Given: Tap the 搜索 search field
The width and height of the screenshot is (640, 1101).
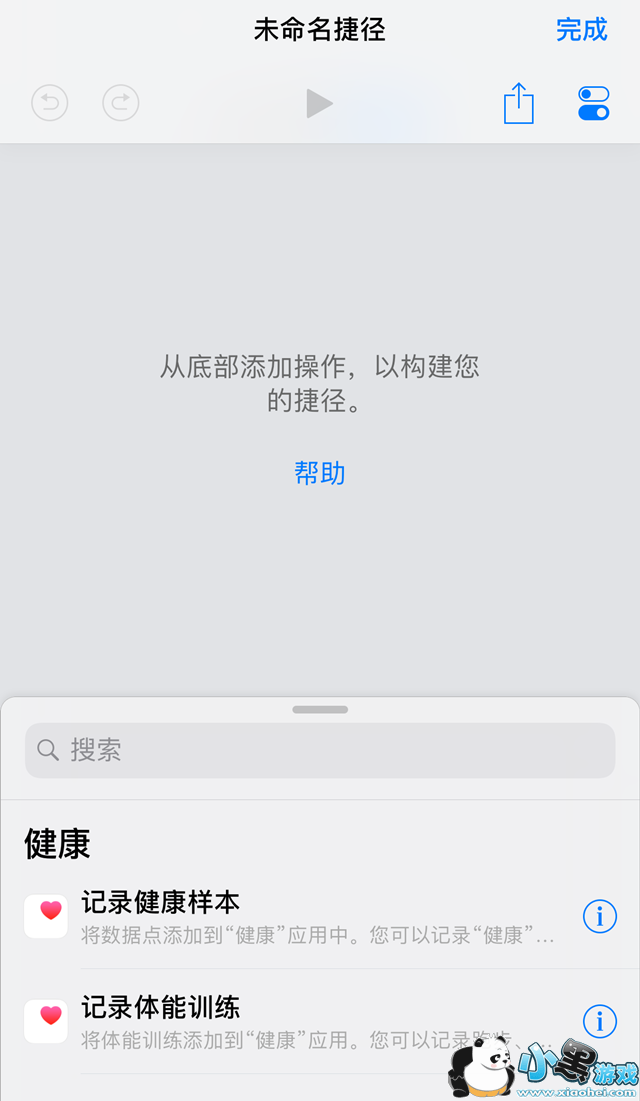Looking at the screenshot, I should (320, 750).
